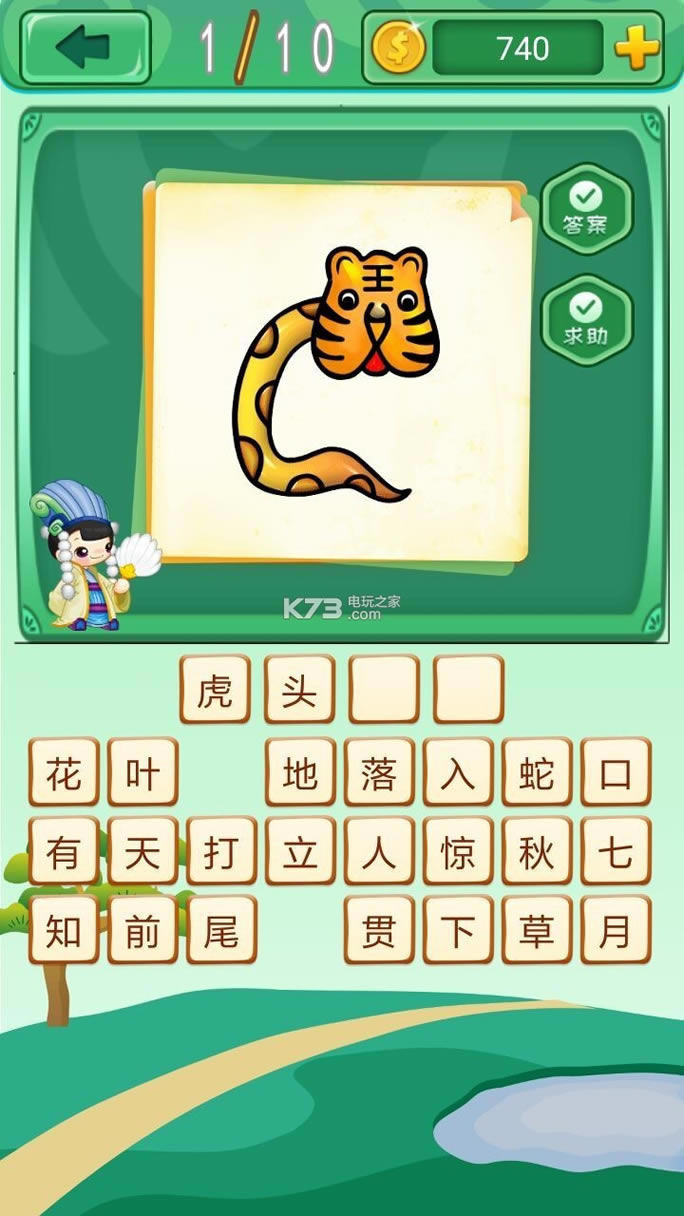Select the character 蛇

pos(537,772)
